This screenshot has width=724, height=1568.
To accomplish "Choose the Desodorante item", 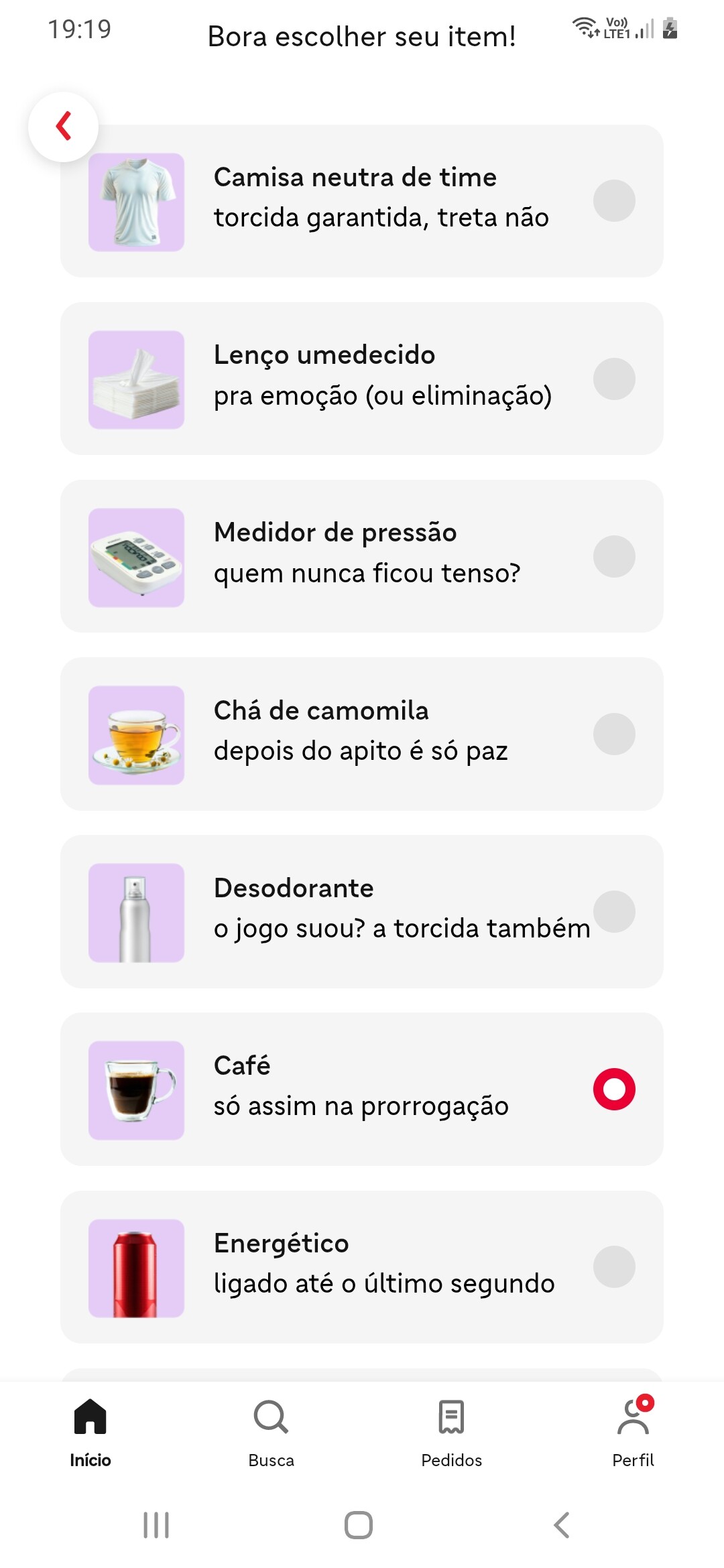I will click(613, 911).
